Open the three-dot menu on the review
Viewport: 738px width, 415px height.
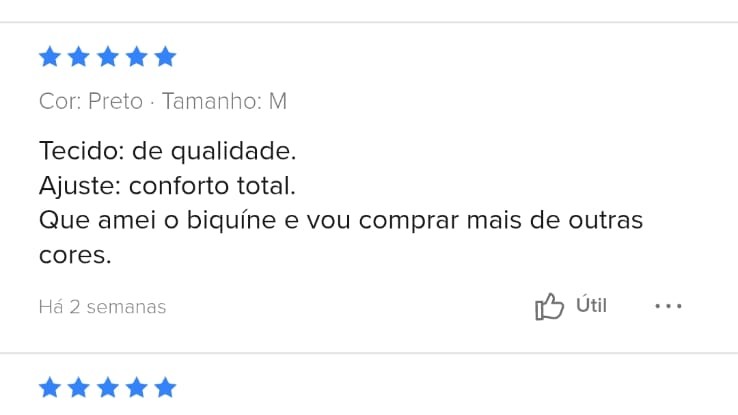pos(668,306)
